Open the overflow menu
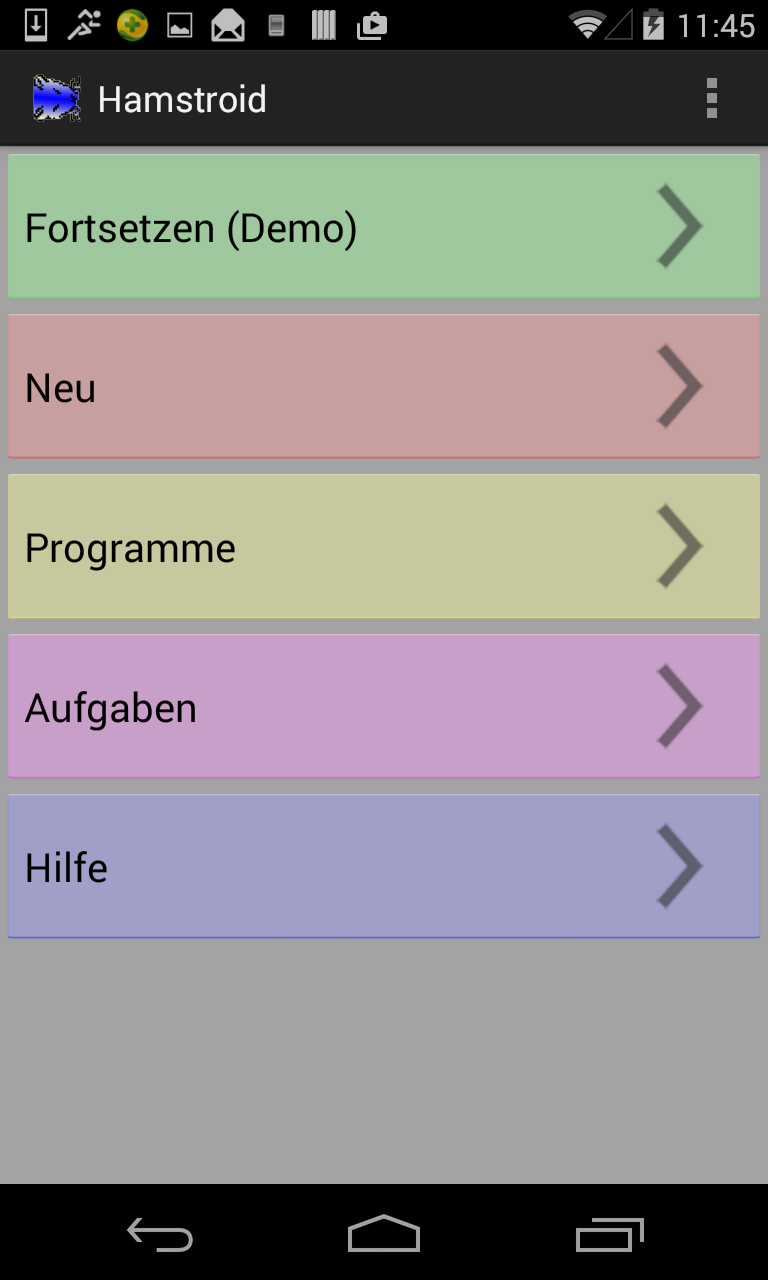 tap(711, 99)
